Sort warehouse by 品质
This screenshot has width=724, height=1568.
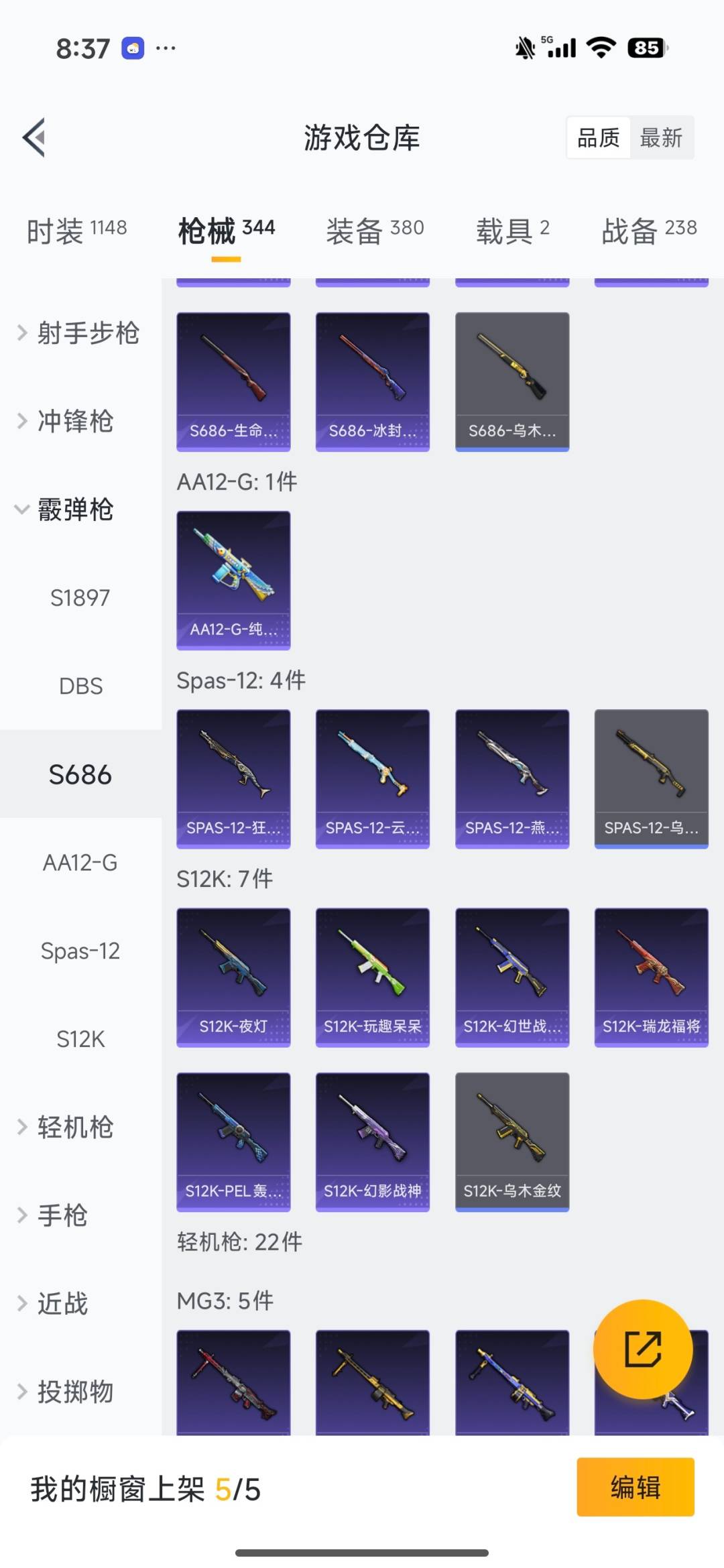pos(598,138)
